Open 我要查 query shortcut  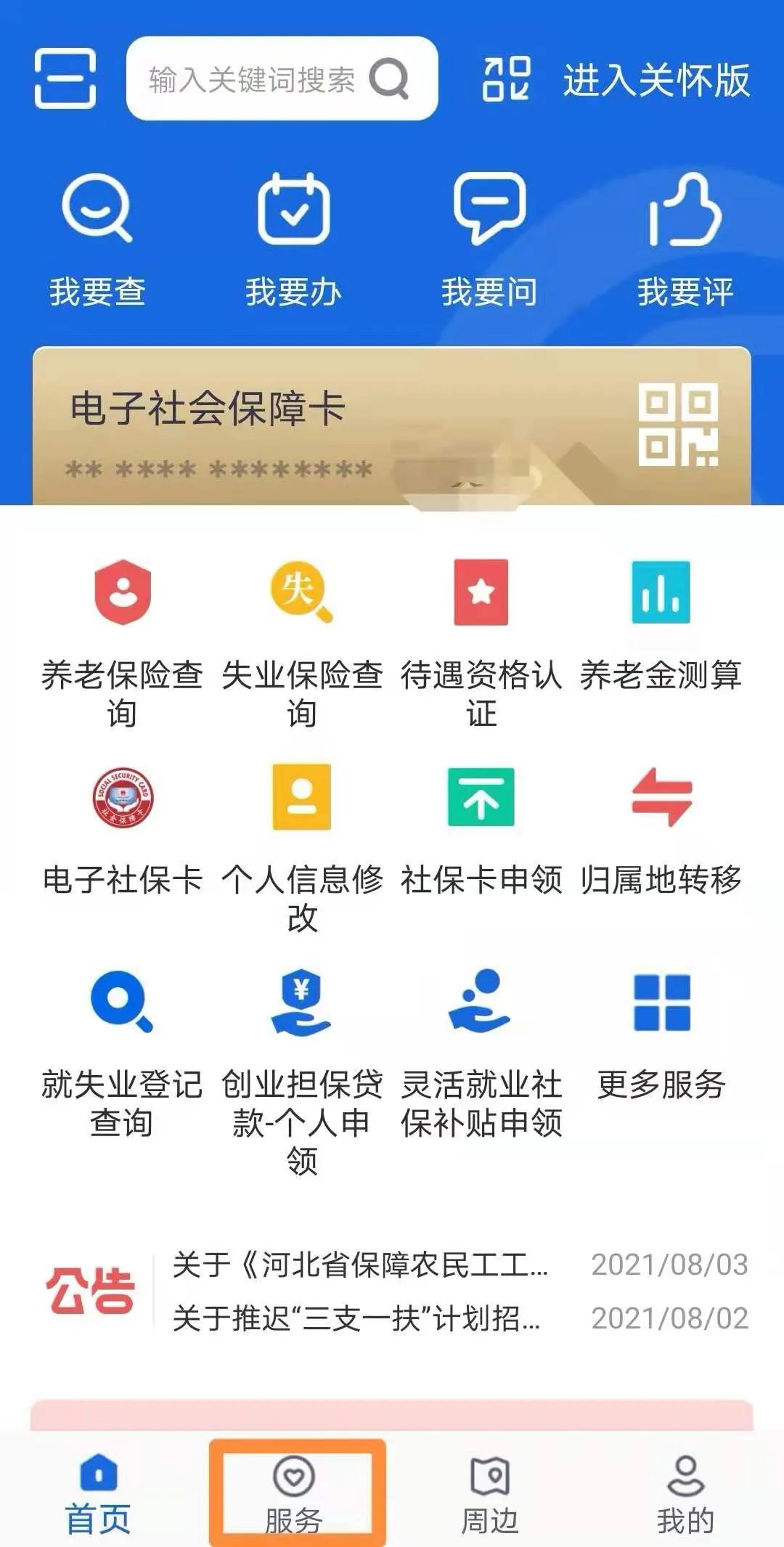[97, 240]
